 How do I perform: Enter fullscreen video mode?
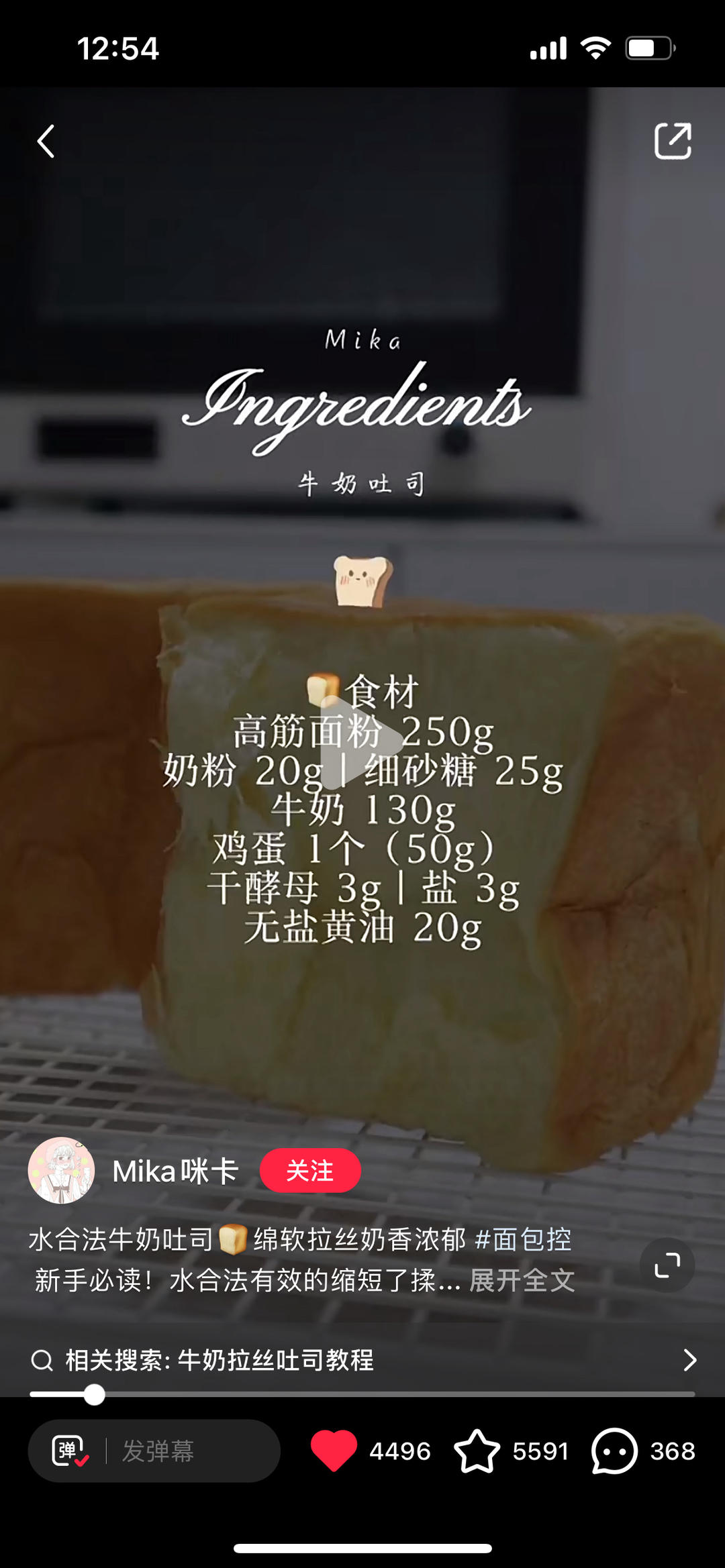(x=667, y=1265)
